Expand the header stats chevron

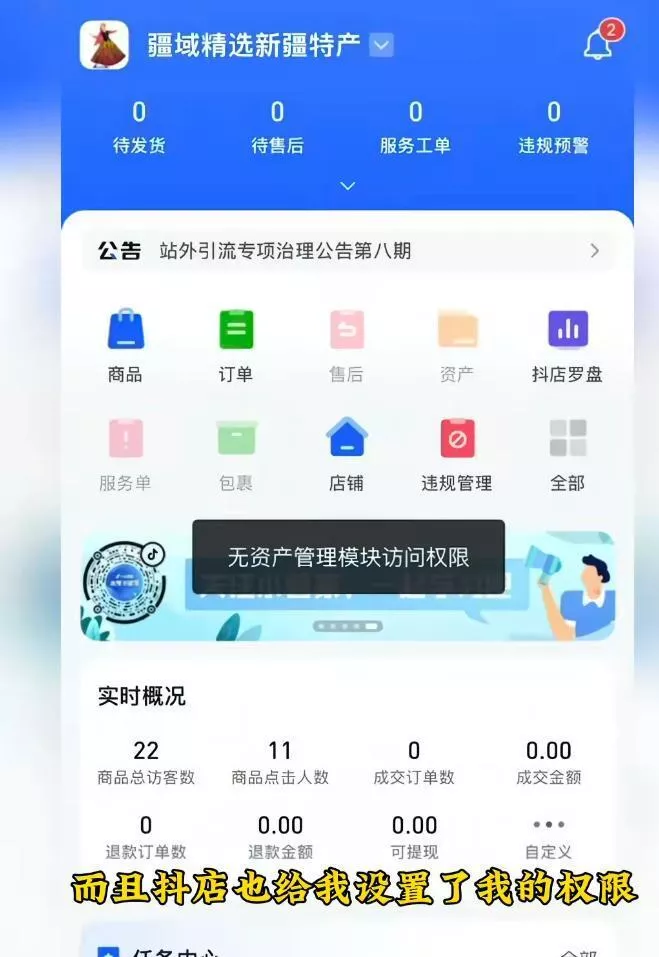pyautogui.click(x=347, y=186)
